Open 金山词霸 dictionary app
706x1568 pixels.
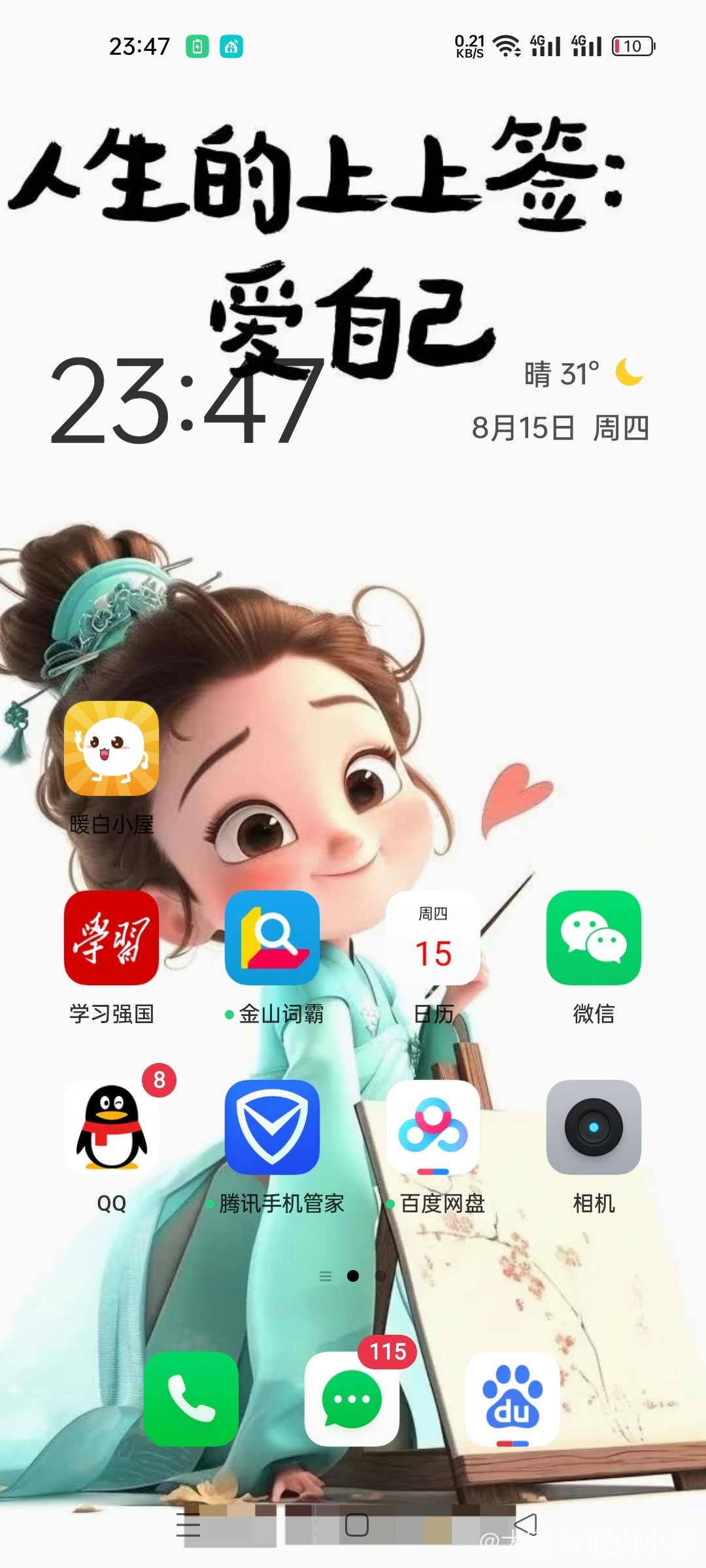272,938
